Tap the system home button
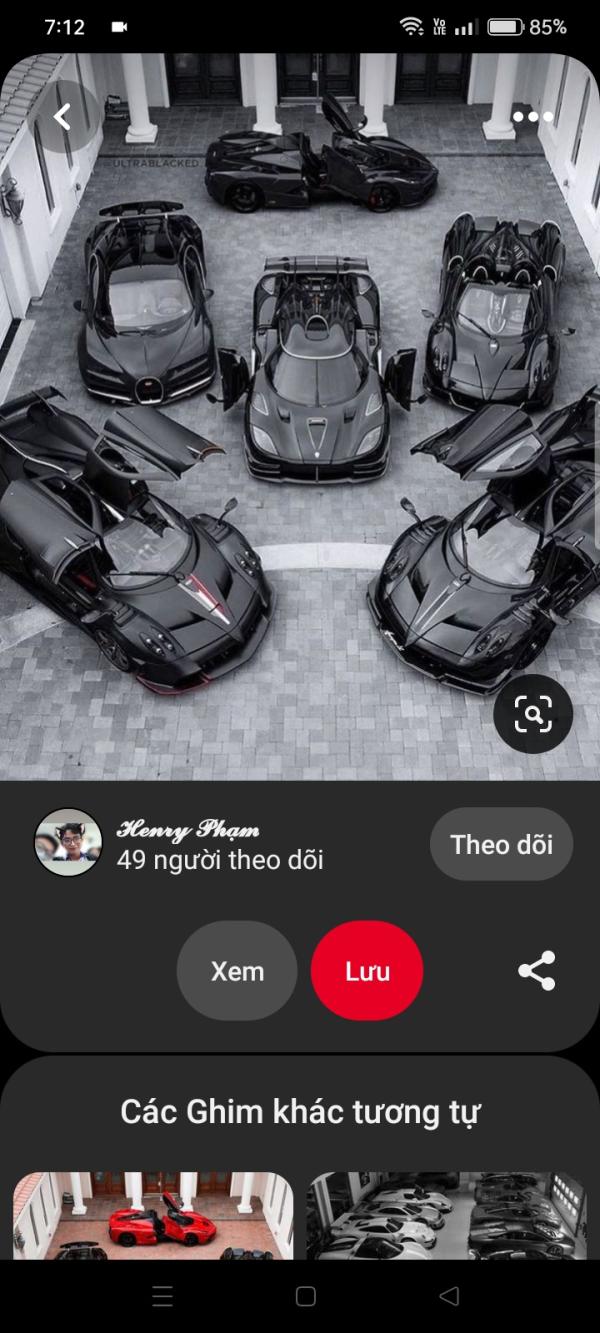The image size is (600, 1333). pyautogui.click(x=306, y=1296)
